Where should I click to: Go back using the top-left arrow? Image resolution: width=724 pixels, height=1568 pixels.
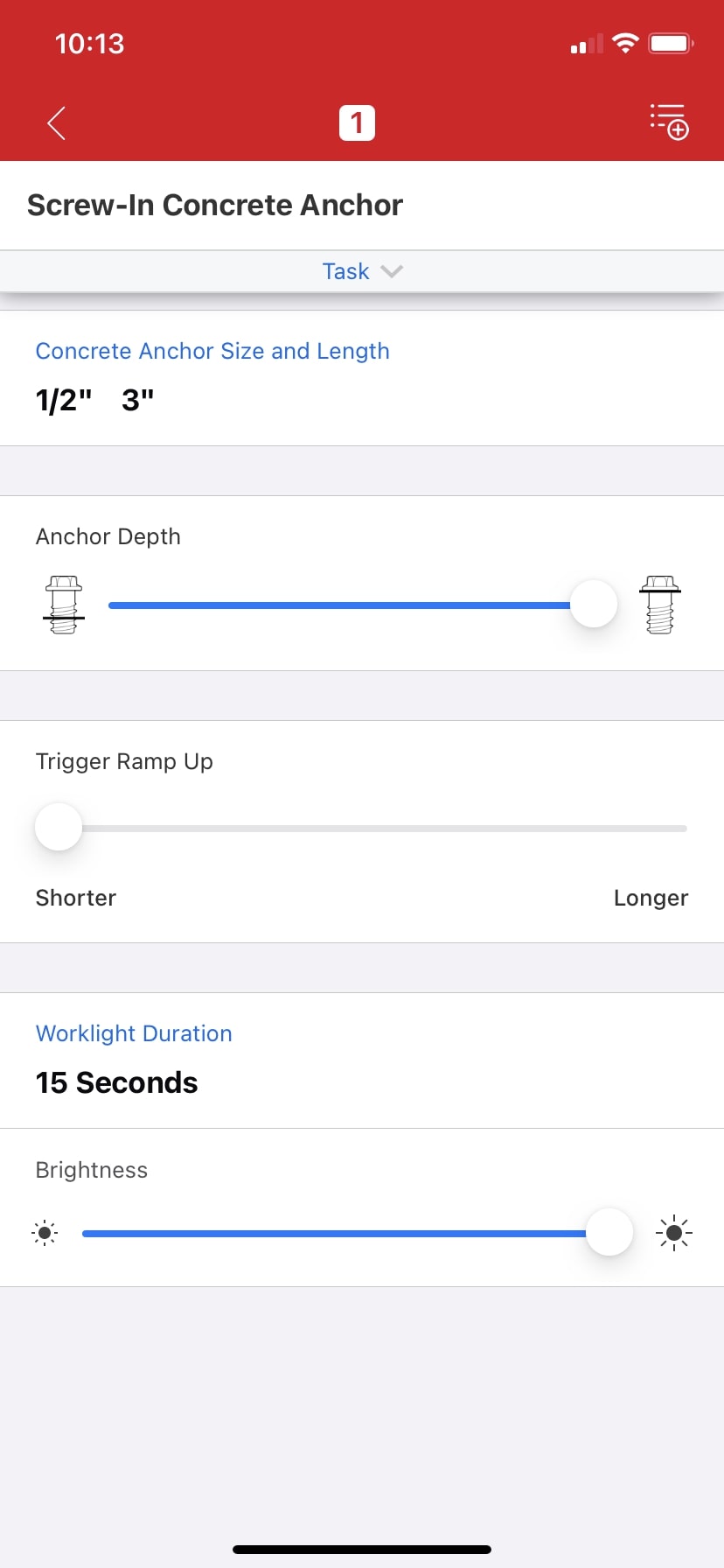point(57,123)
